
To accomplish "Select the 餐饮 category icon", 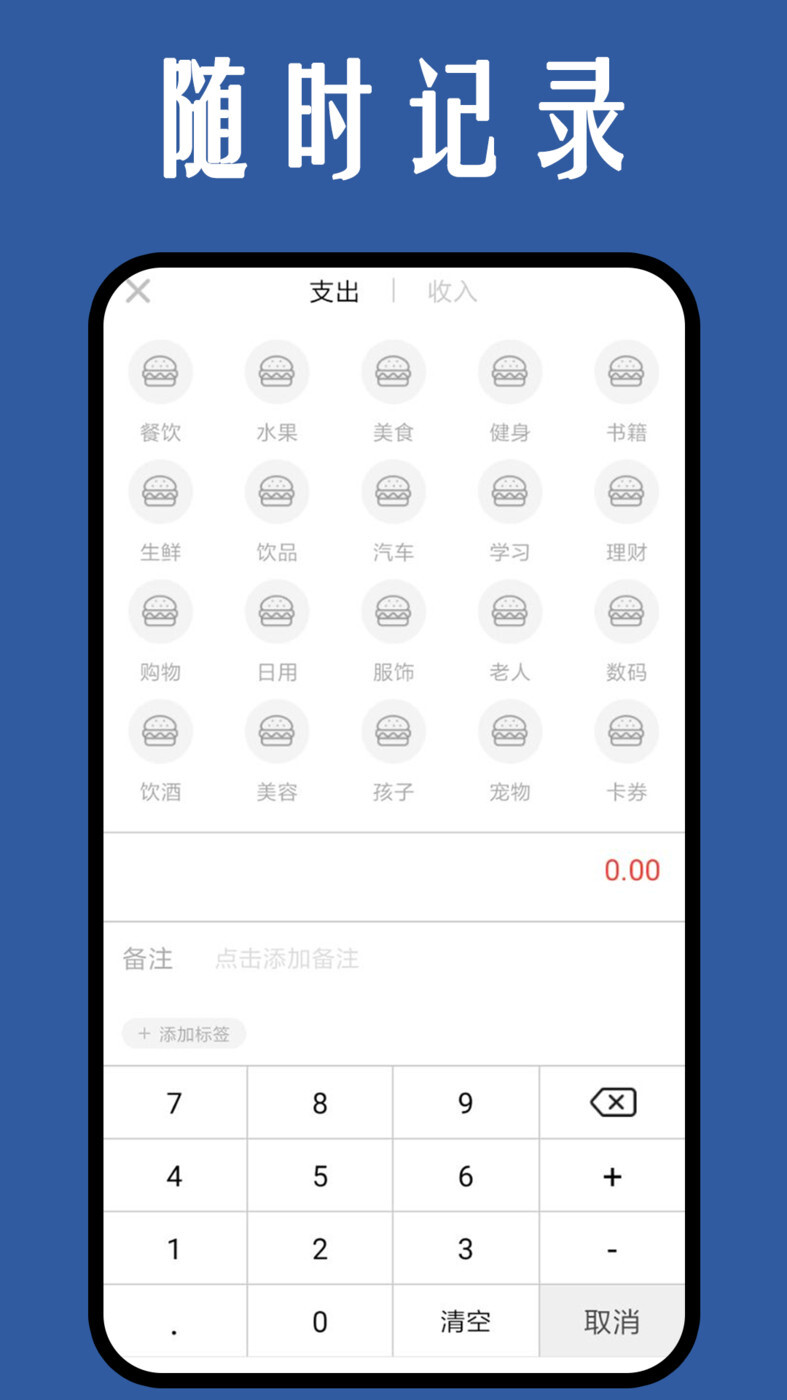I will [x=161, y=371].
